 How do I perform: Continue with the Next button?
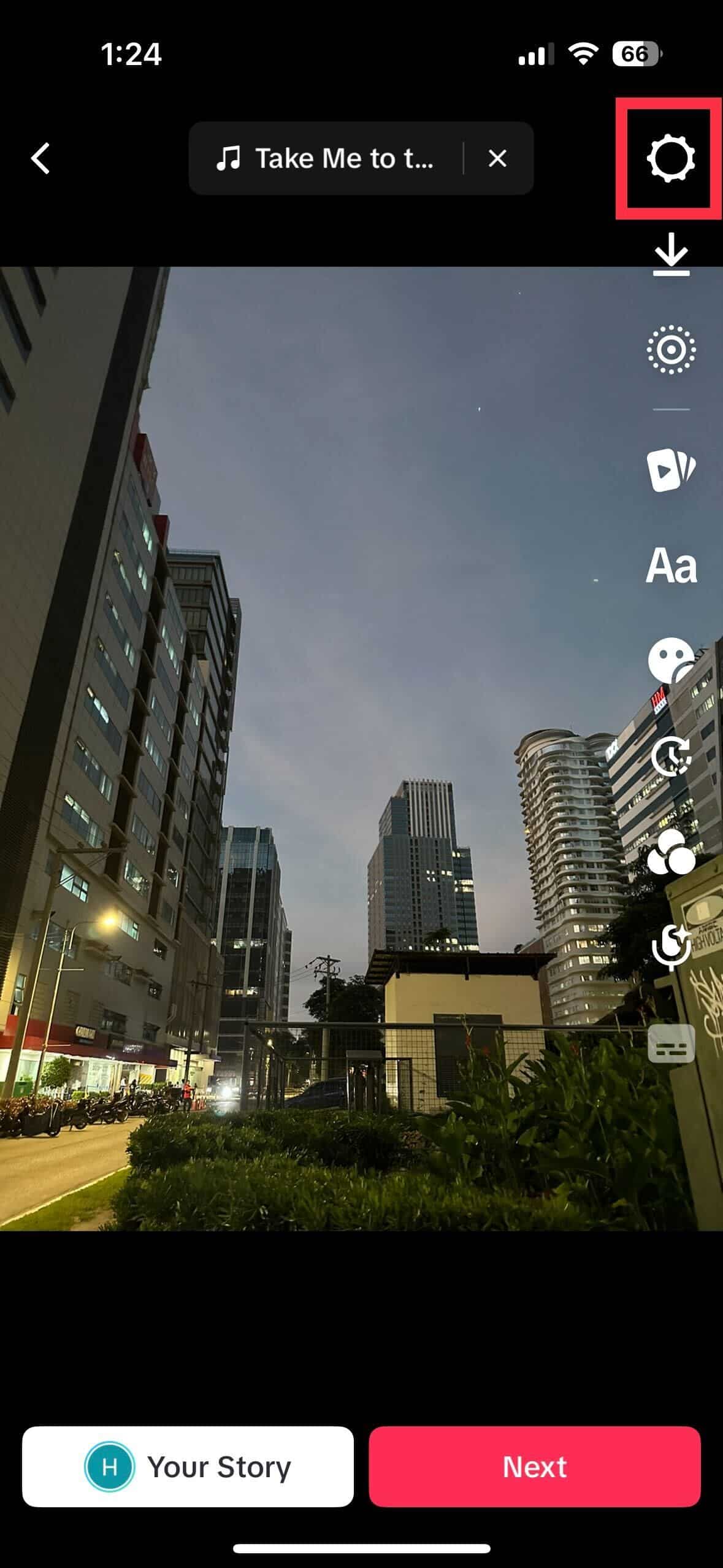pos(534,1467)
